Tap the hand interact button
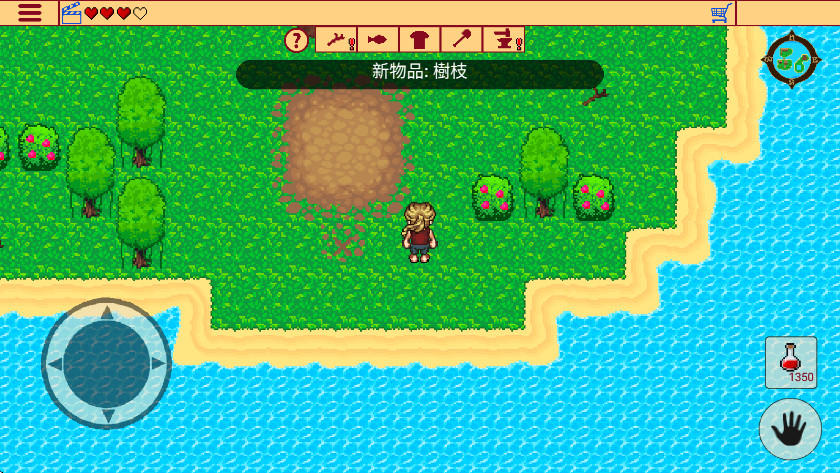The width and height of the screenshot is (840, 473). 790,430
